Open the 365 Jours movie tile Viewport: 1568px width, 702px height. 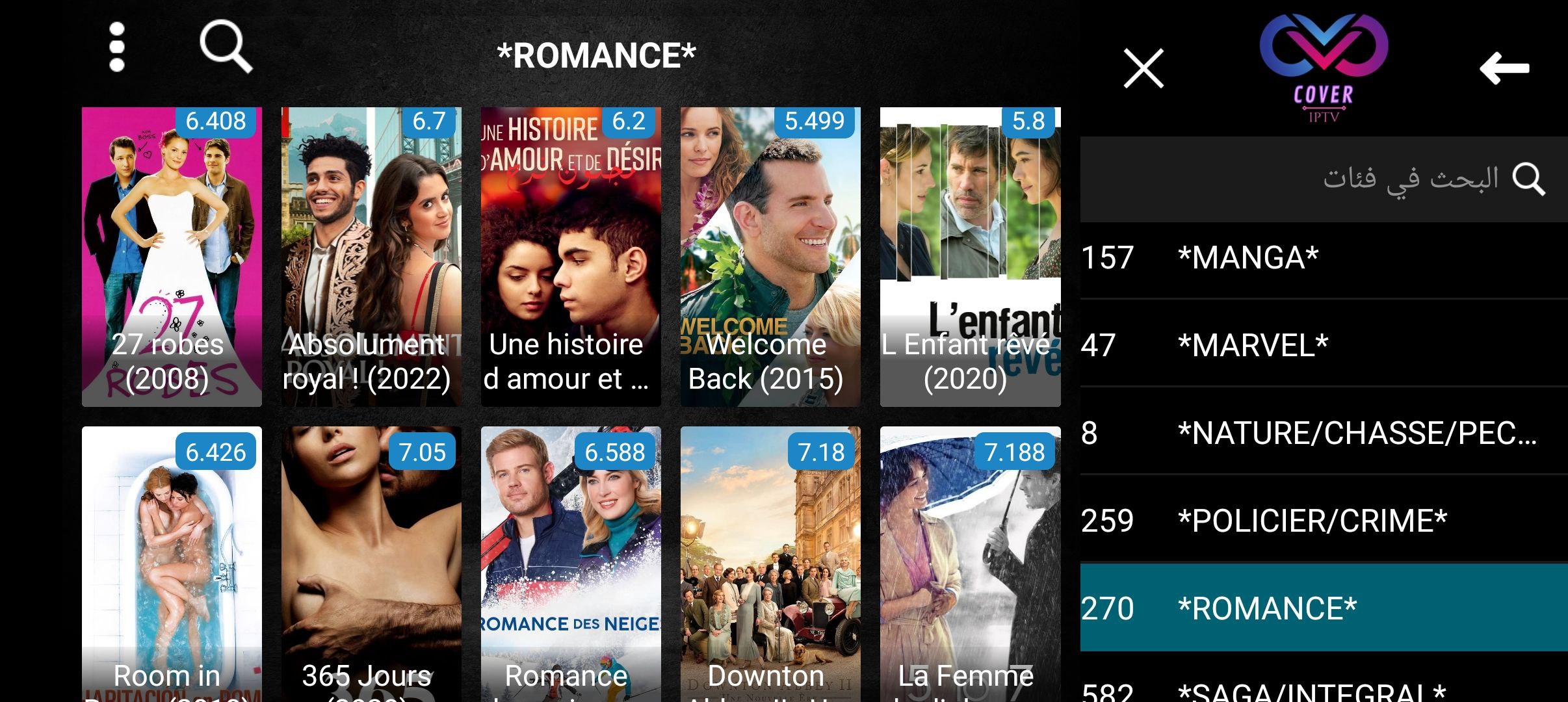371,565
